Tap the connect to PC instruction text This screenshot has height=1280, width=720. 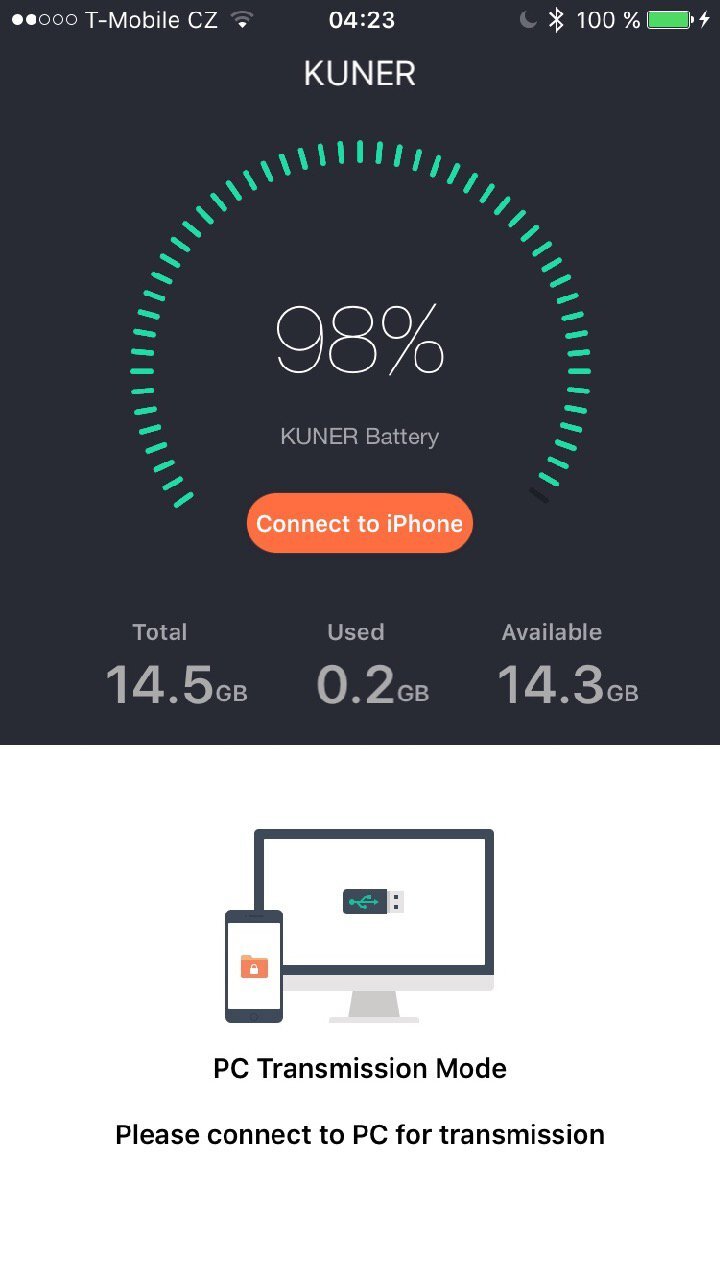(x=360, y=1134)
